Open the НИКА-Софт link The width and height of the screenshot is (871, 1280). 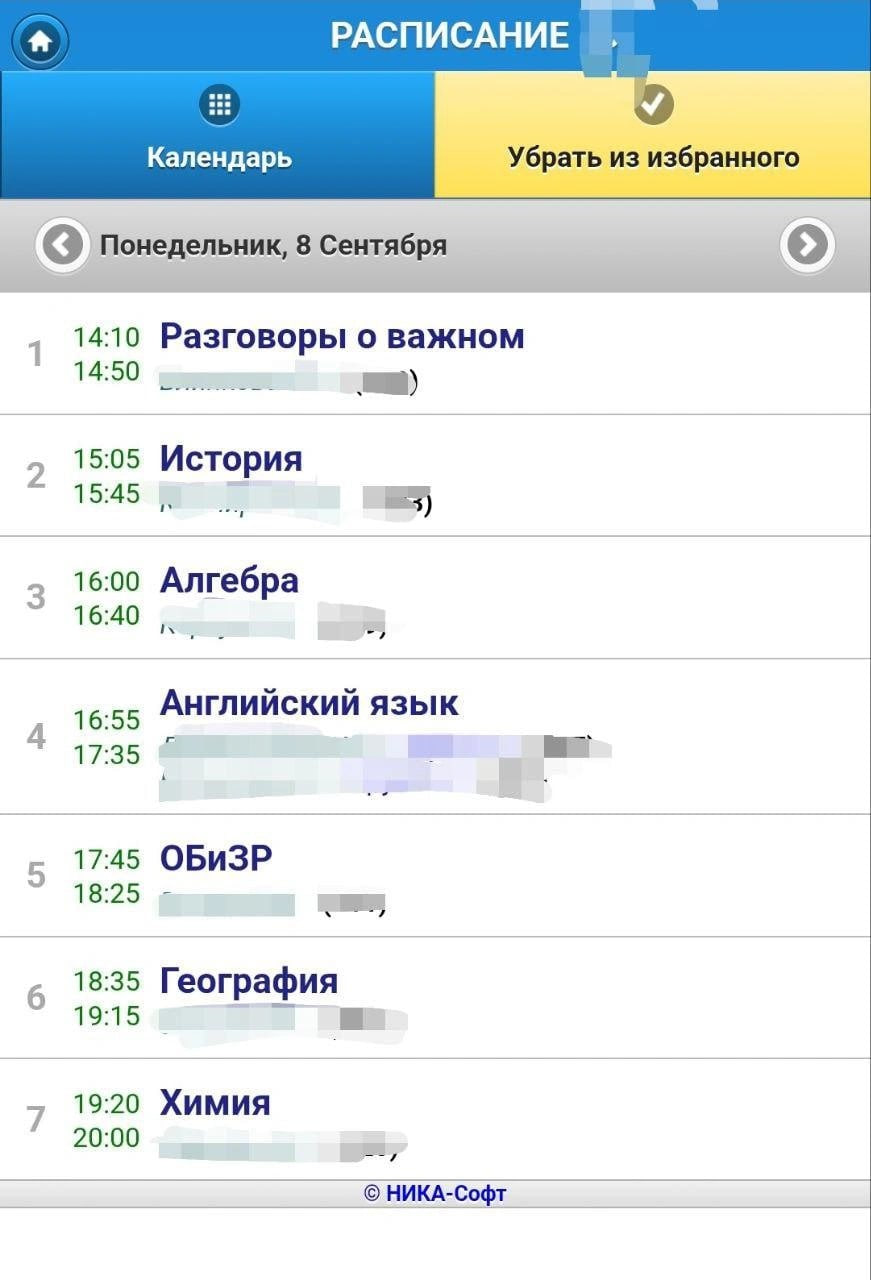[435, 1193]
